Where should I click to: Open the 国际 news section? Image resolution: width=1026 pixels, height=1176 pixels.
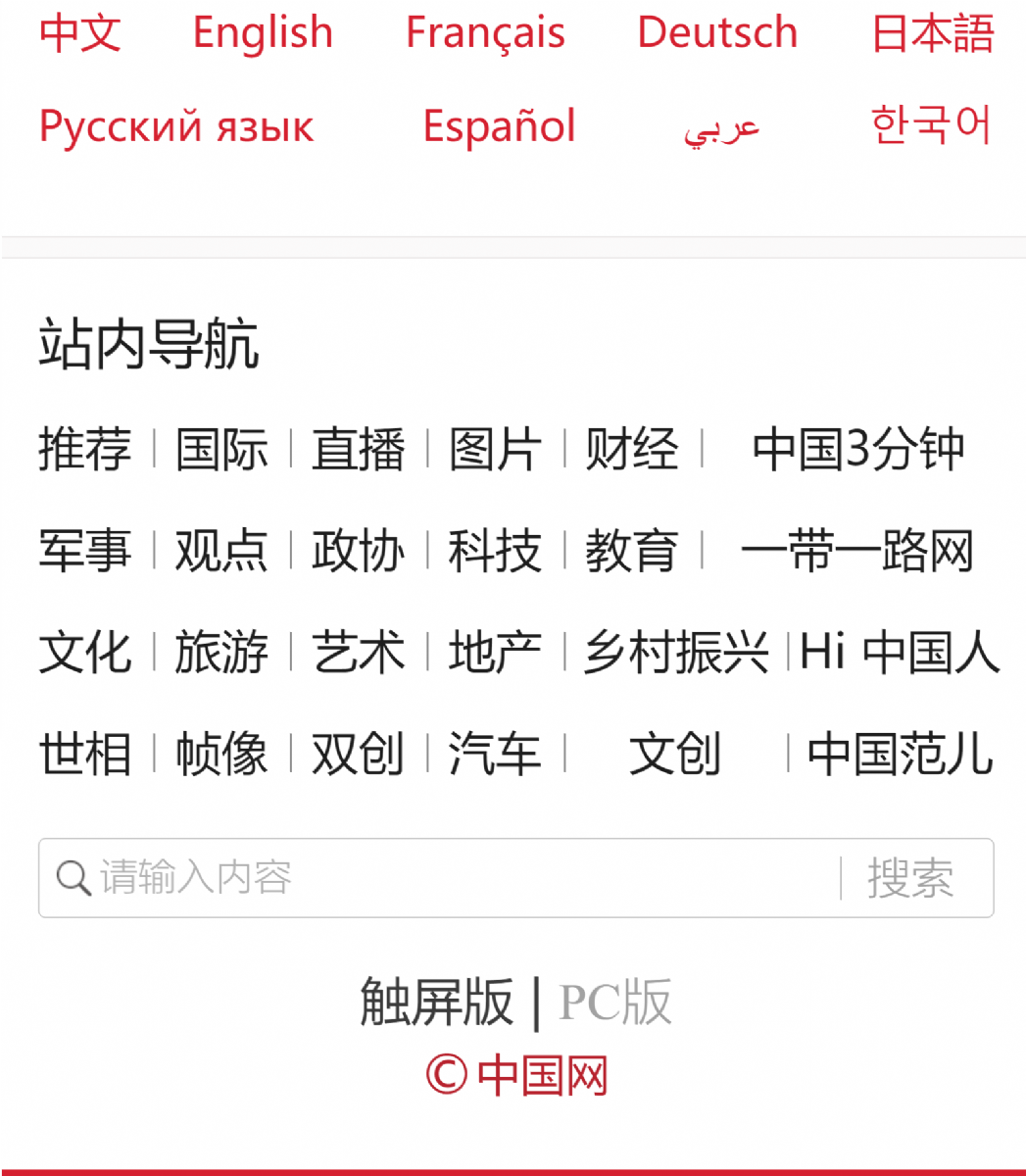click(221, 450)
